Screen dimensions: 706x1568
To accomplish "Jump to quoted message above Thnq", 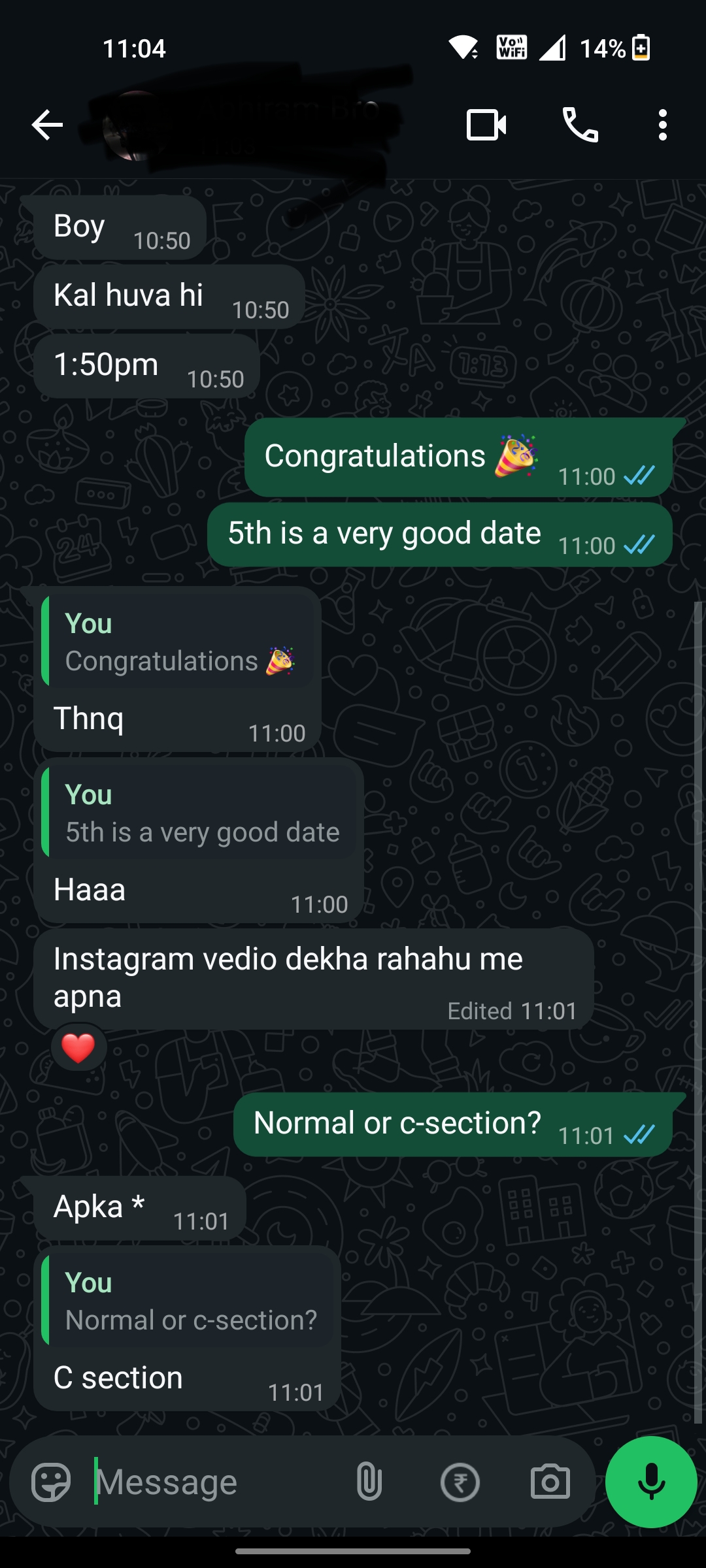I will click(x=176, y=642).
